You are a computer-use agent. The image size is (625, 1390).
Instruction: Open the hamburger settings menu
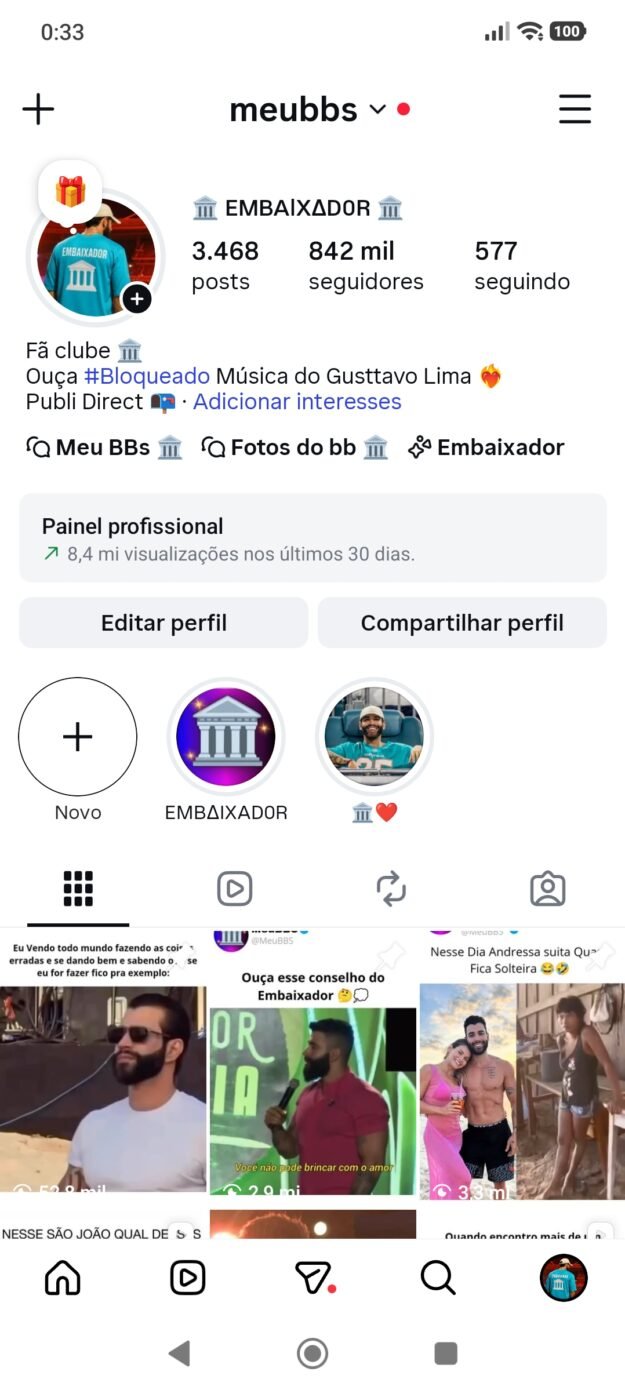point(574,109)
